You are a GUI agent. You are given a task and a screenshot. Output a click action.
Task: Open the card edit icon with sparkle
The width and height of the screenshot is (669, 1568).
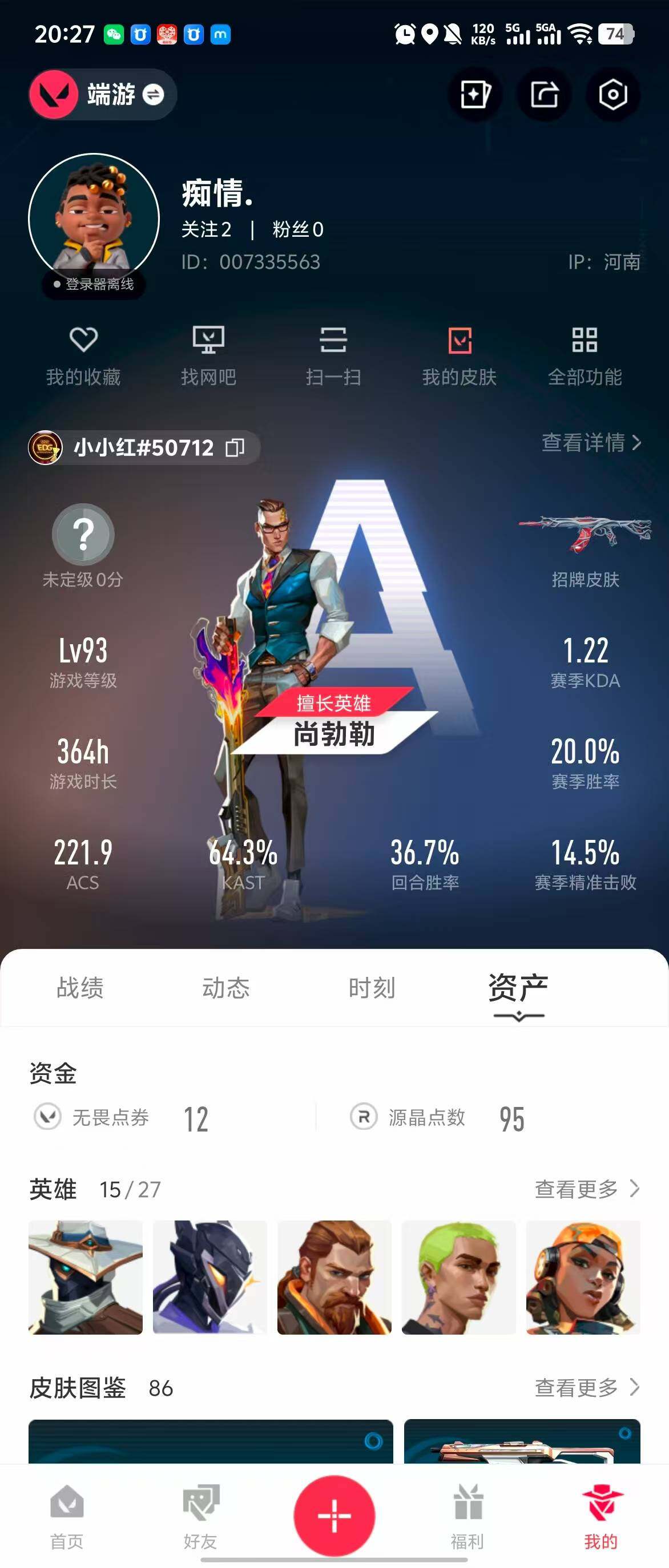click(475, 94)
